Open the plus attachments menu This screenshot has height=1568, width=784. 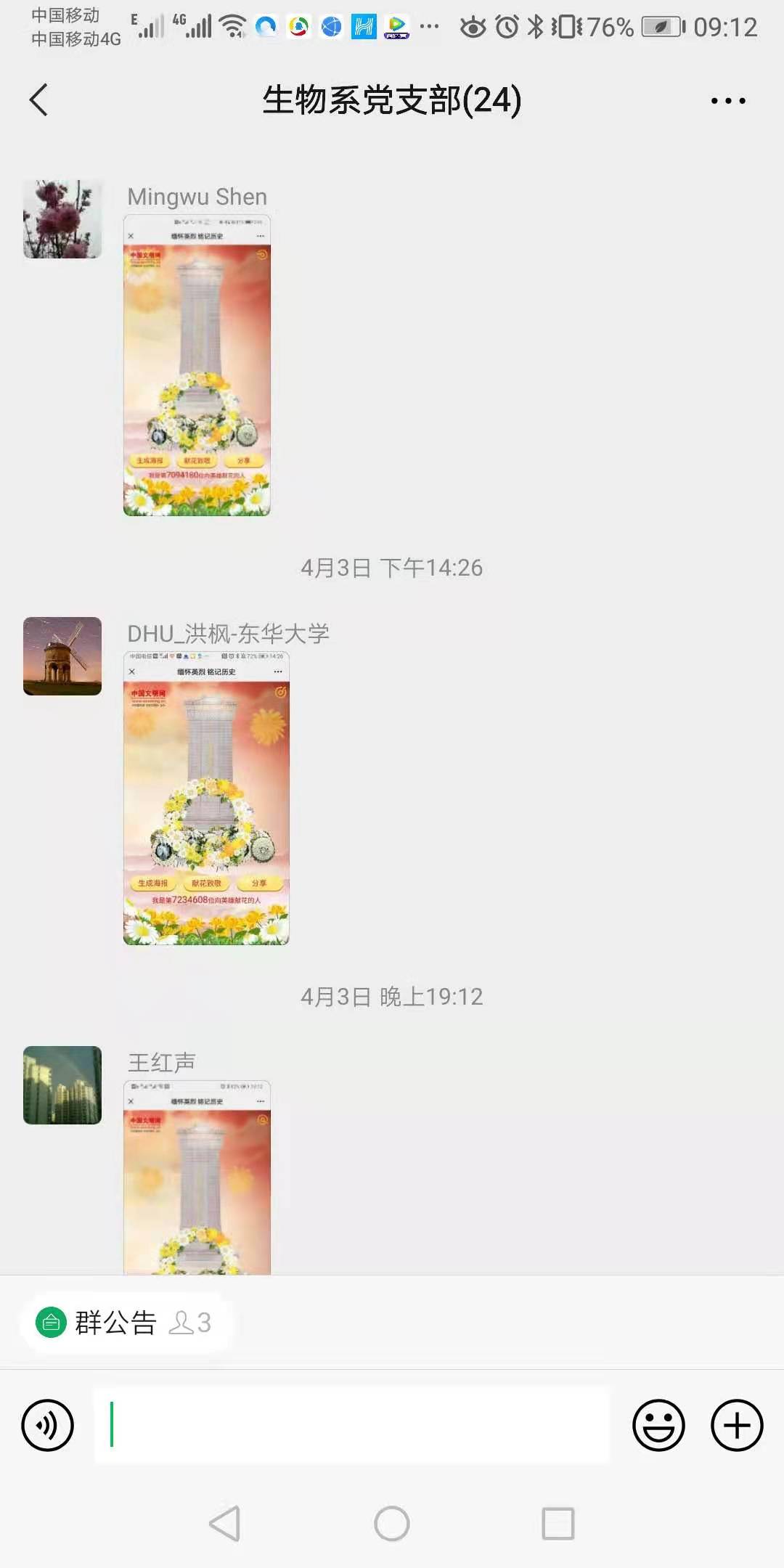(x=736, y=1426)
